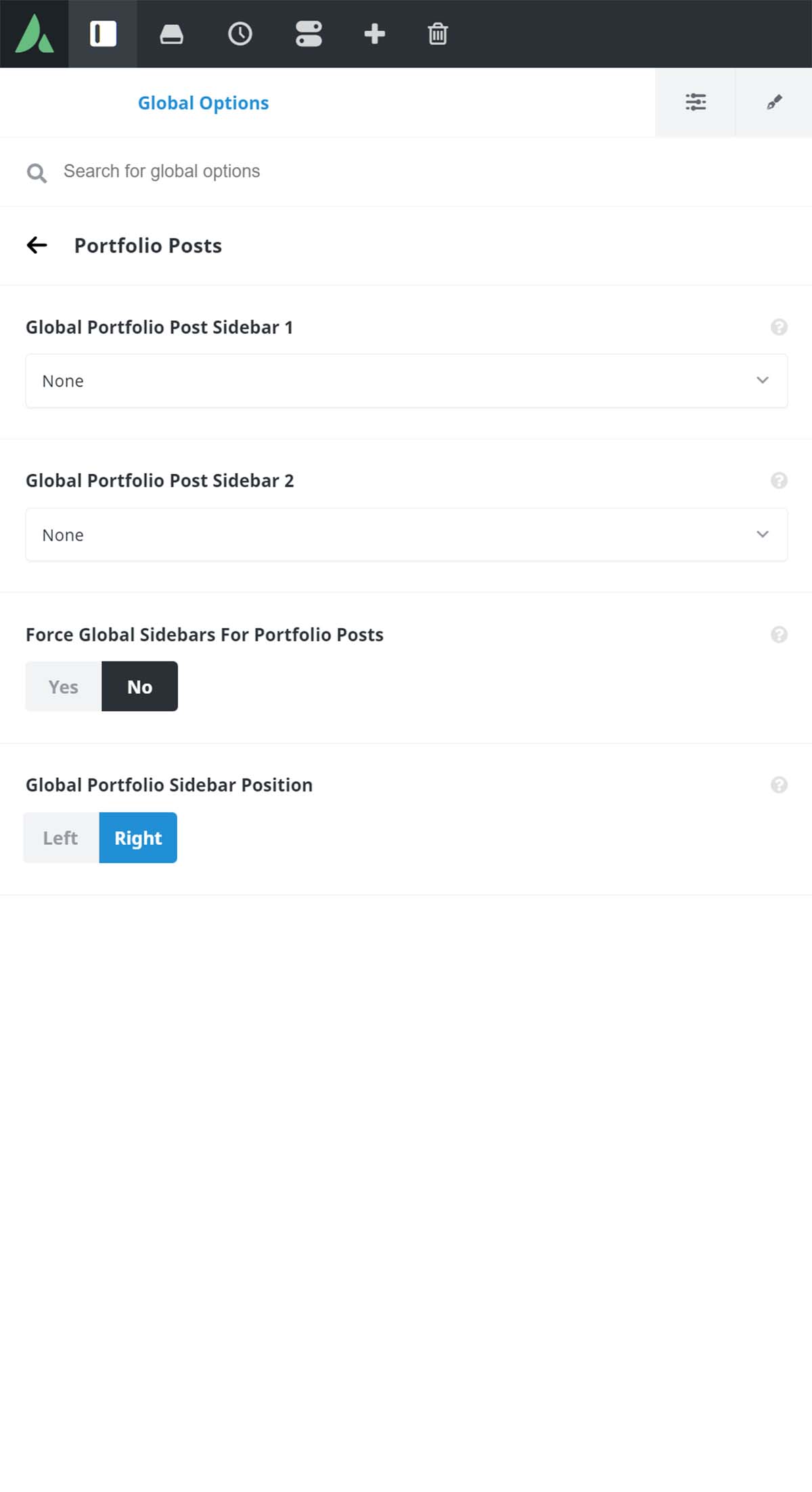Go back from Portfolio Posts
The height and width of the screenshot is (1492, 812).
pos(37,245)
